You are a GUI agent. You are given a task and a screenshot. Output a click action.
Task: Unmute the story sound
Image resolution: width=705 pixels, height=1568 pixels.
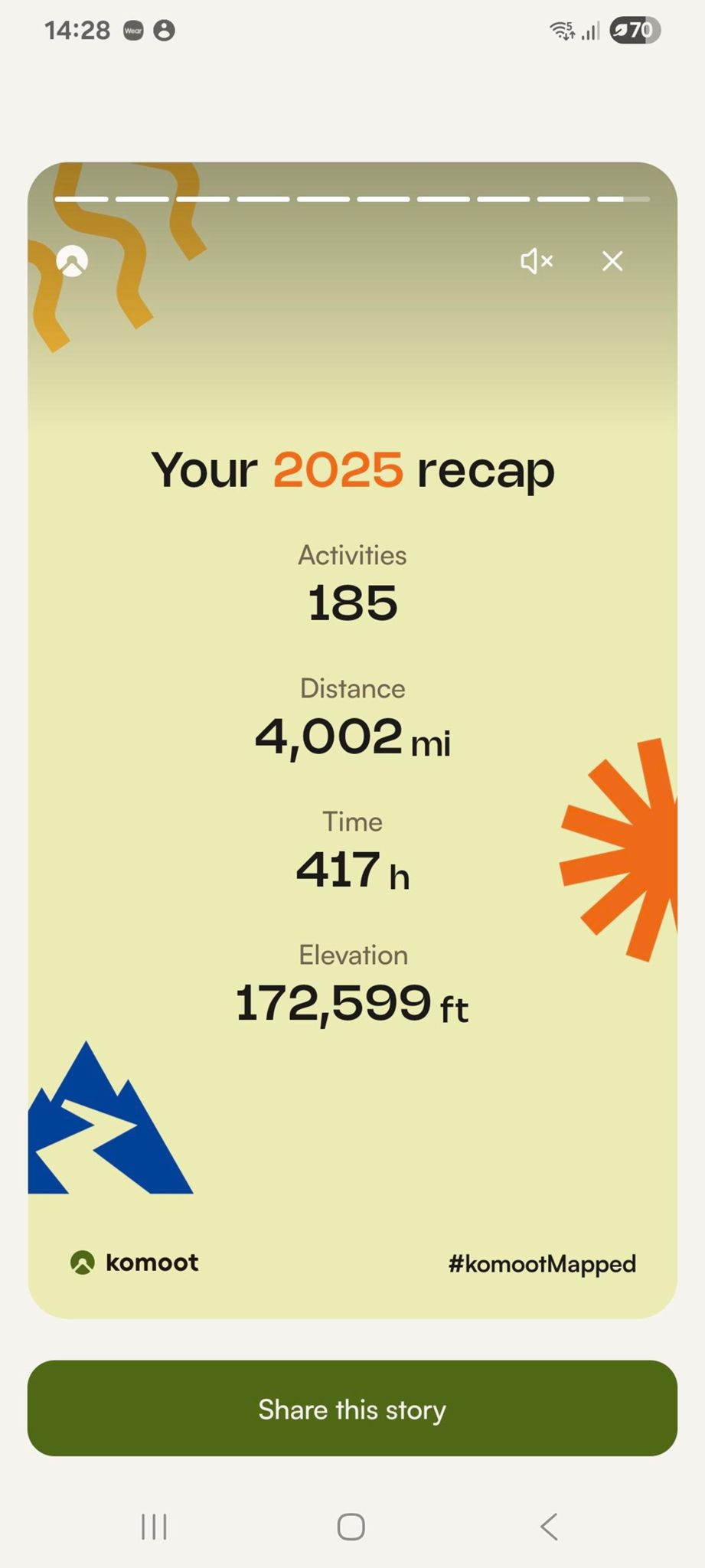(537, 261)
